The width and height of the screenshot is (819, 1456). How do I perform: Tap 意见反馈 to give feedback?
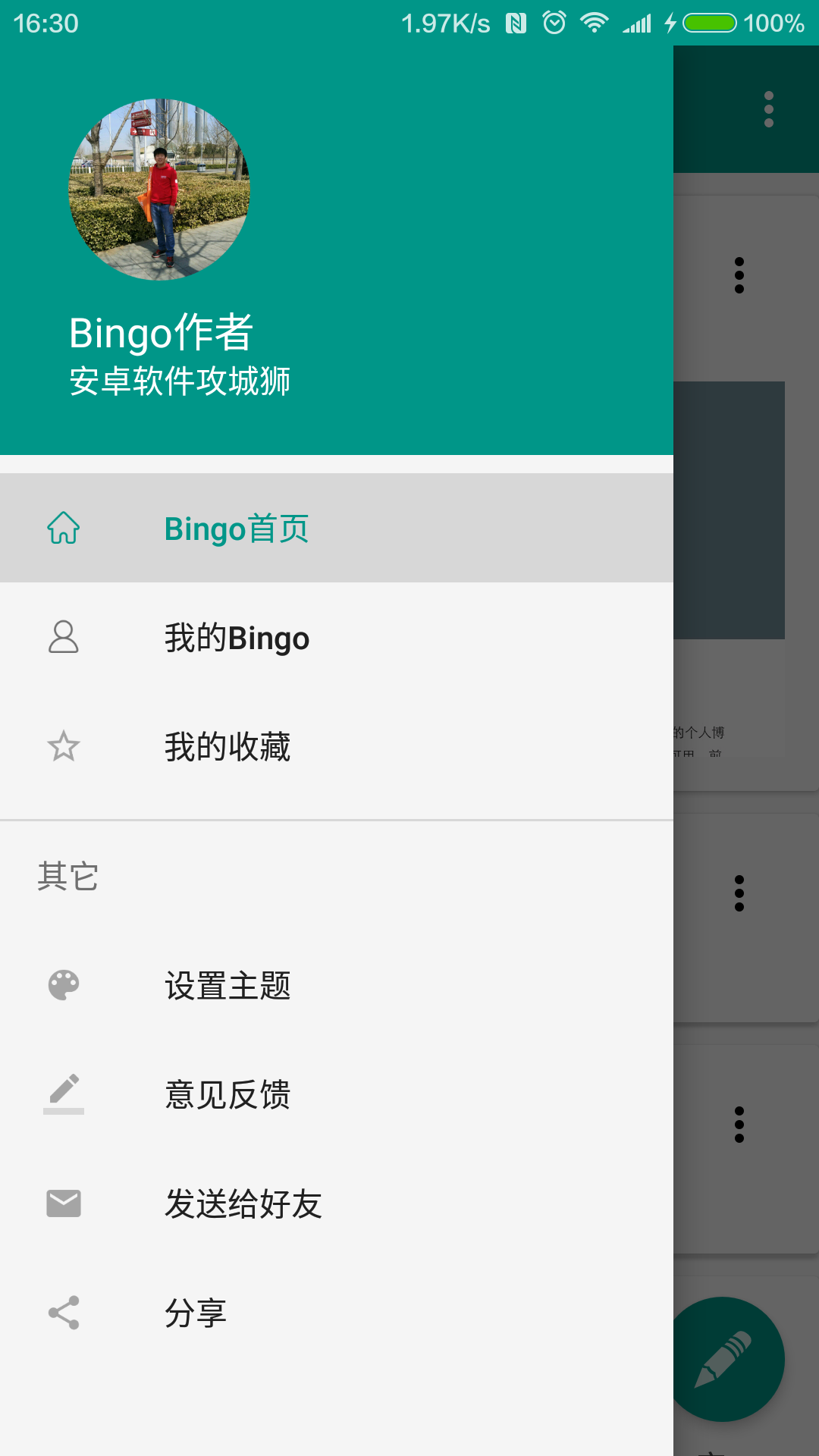[x=227, y=1094]
